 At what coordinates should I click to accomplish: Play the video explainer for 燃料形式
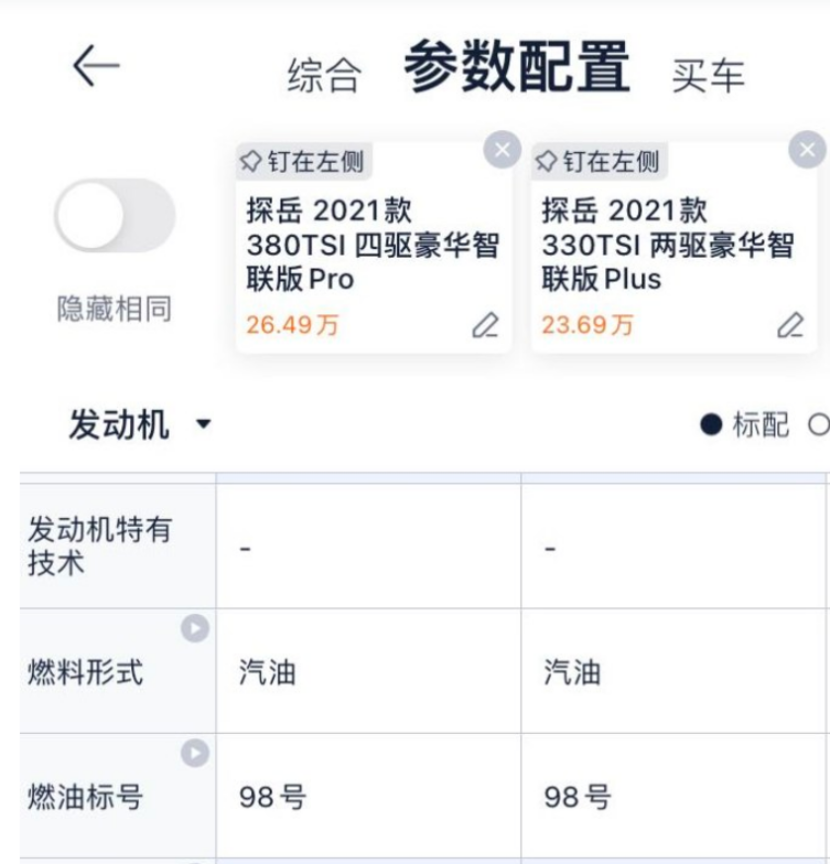(195, 628)
